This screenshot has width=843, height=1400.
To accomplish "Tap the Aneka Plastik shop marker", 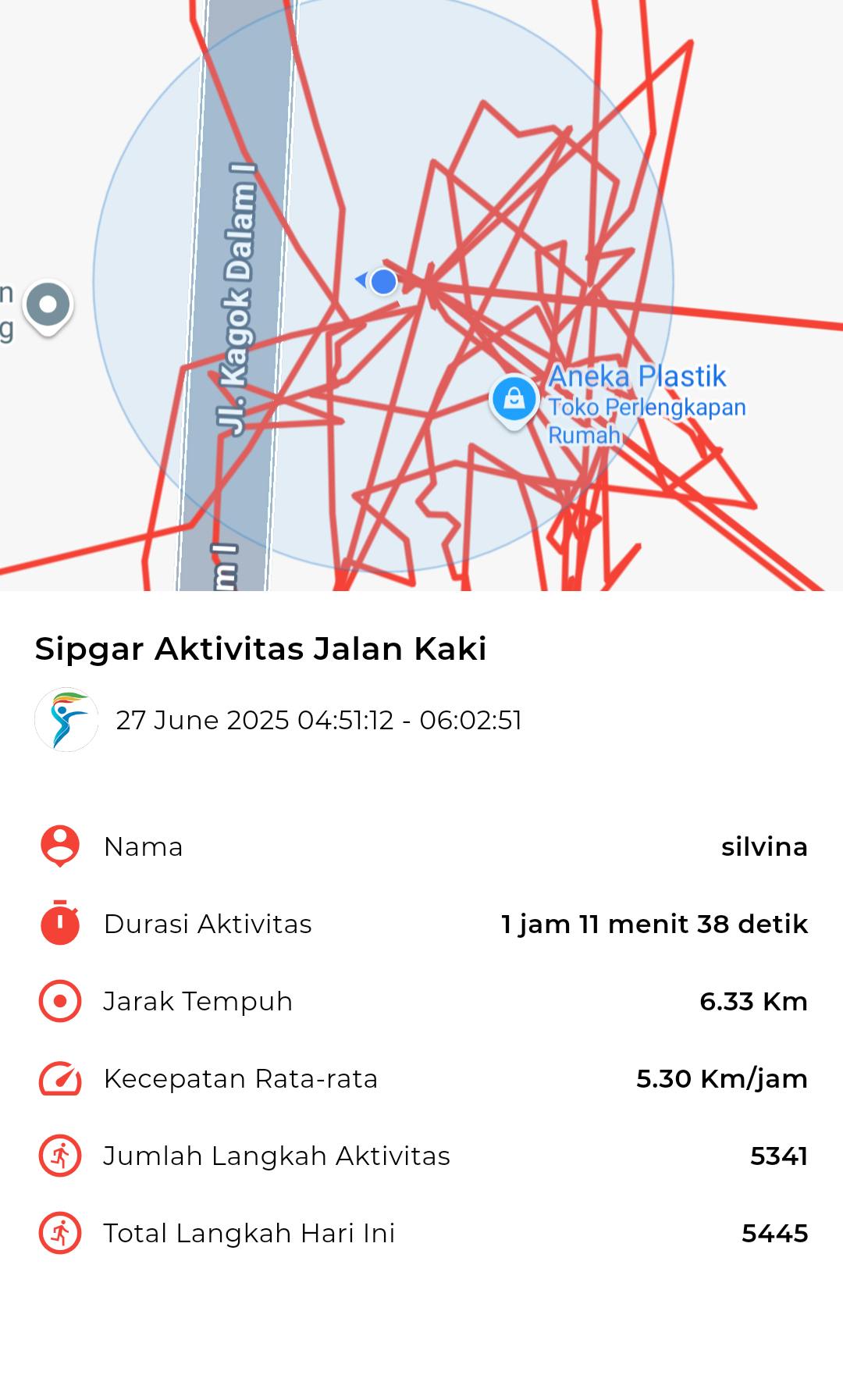I will [514, 401].
